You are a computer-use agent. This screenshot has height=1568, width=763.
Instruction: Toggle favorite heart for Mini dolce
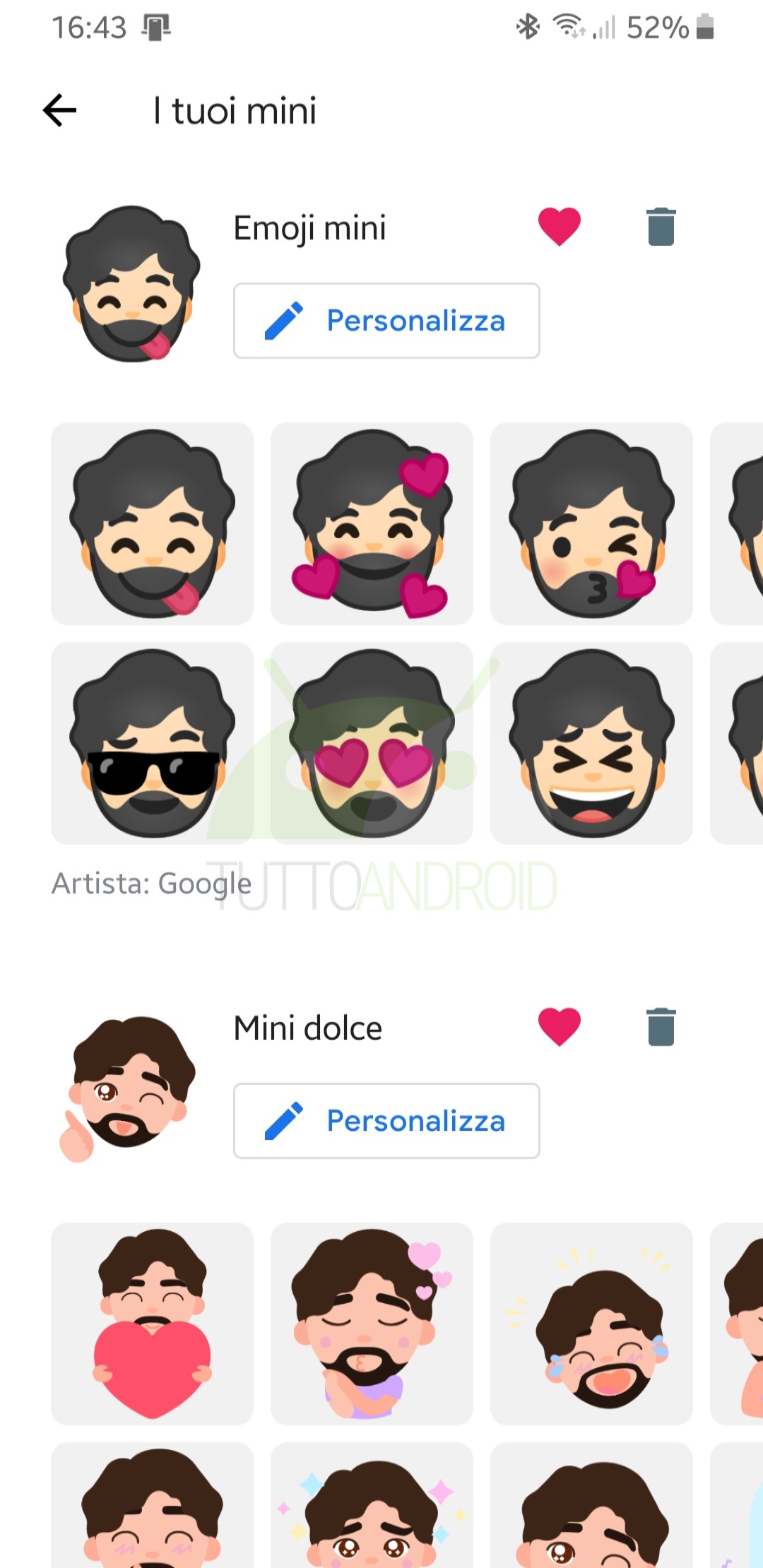[560, 1027]
